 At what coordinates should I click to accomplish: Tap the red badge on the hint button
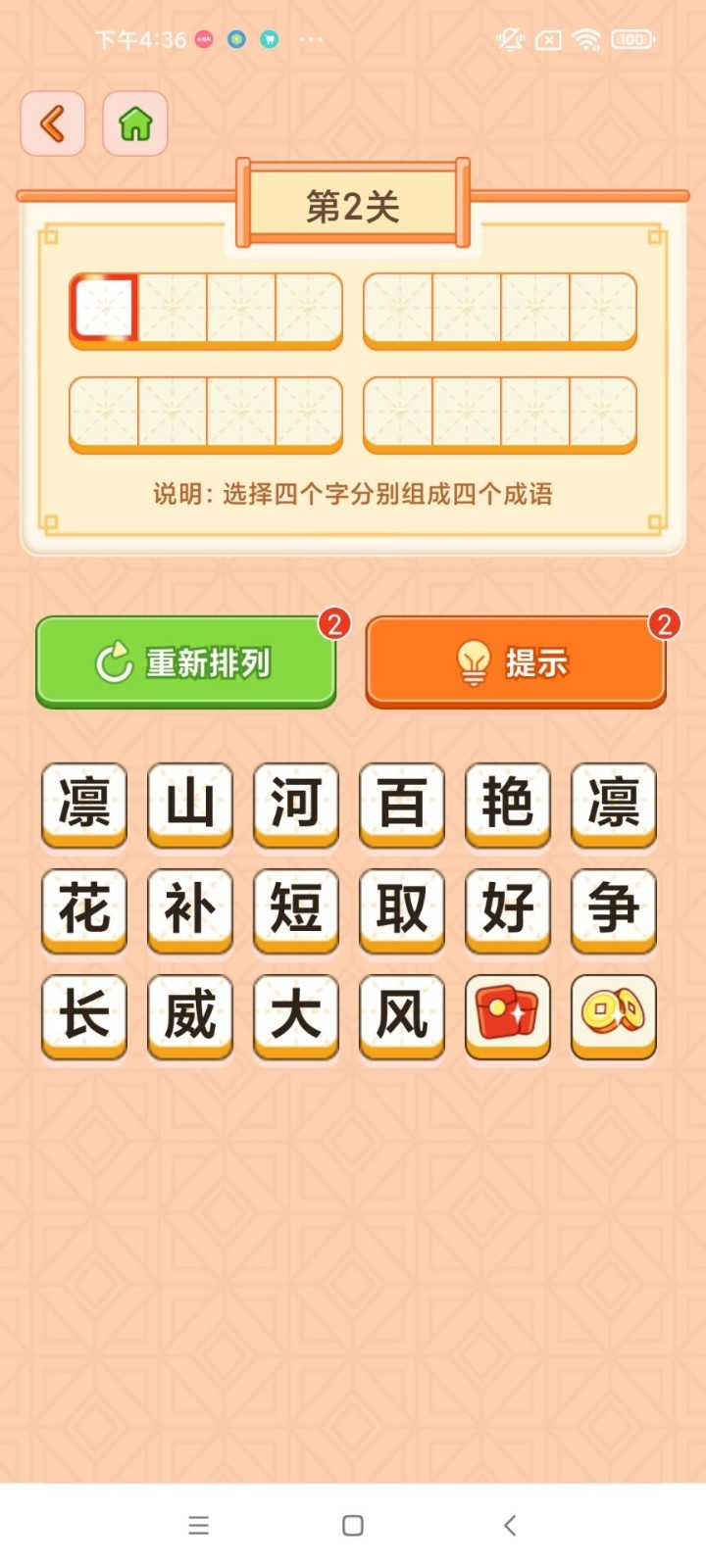tap(666, 623)
